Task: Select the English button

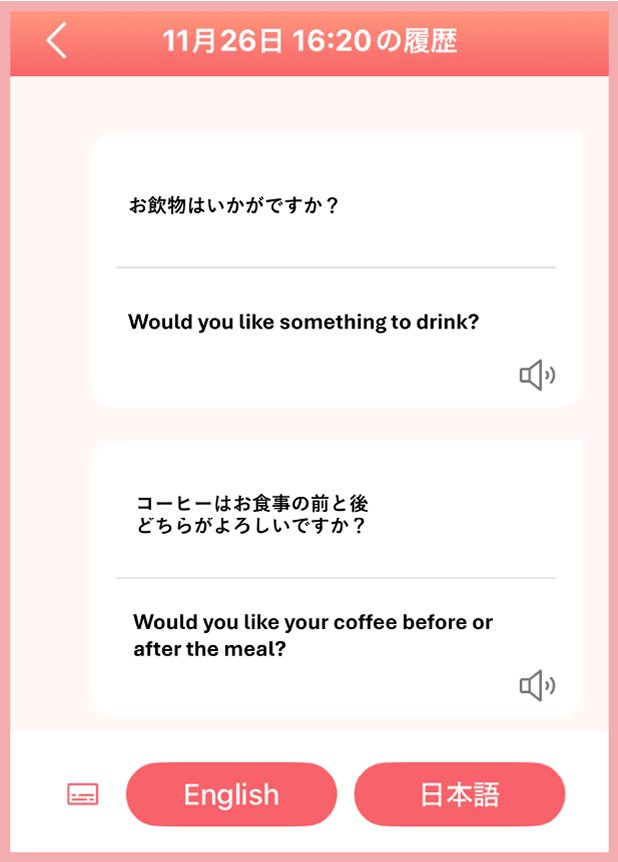Action: (231, 794)
